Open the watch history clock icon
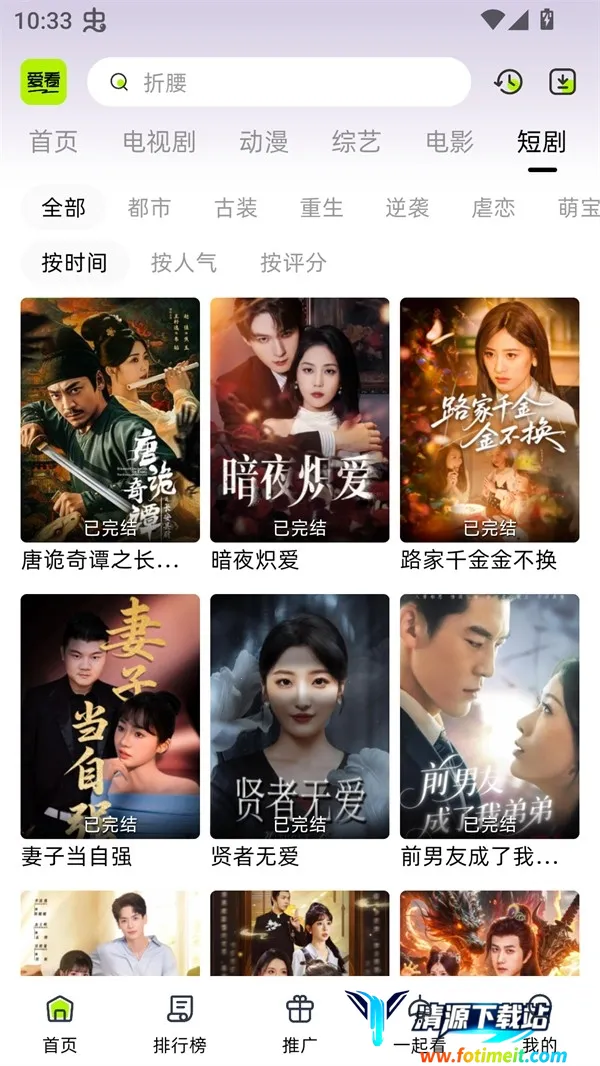This screenshot has height=1066, width=600. 508,82
